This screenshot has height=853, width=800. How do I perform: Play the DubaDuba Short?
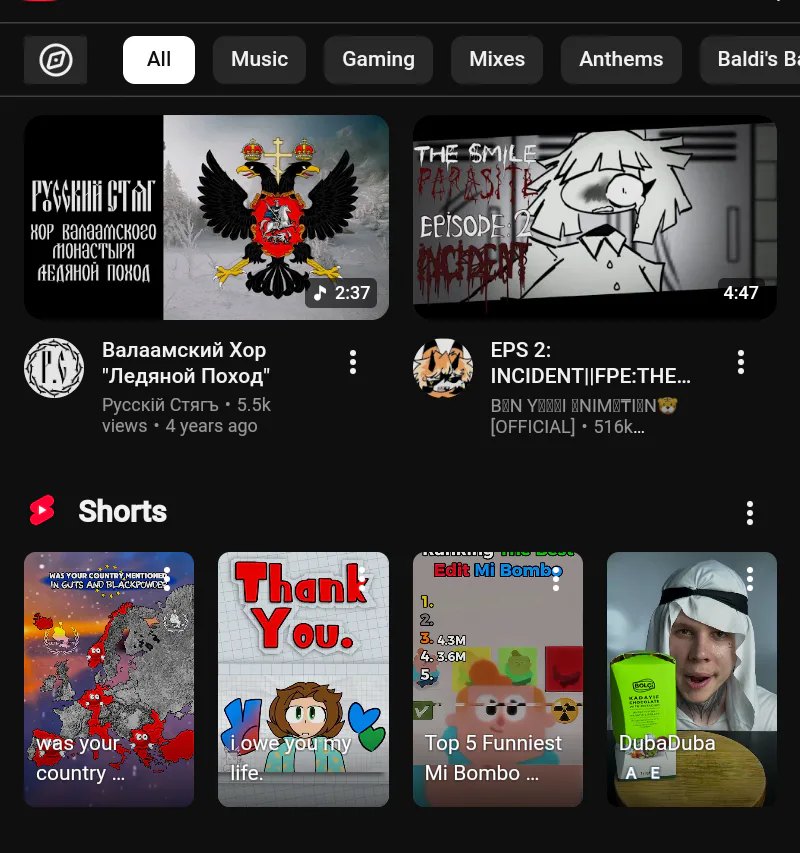[x=691, y=679]
